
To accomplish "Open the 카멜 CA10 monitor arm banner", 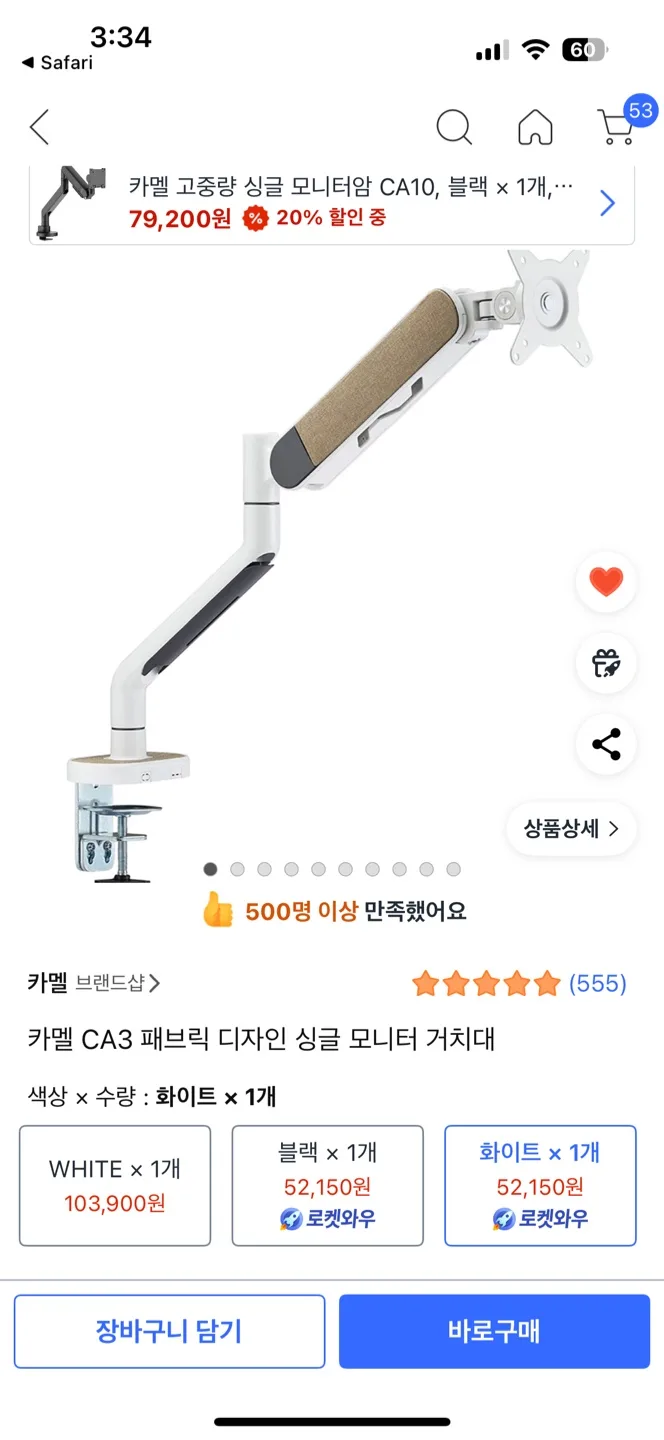I will [331, 204].
